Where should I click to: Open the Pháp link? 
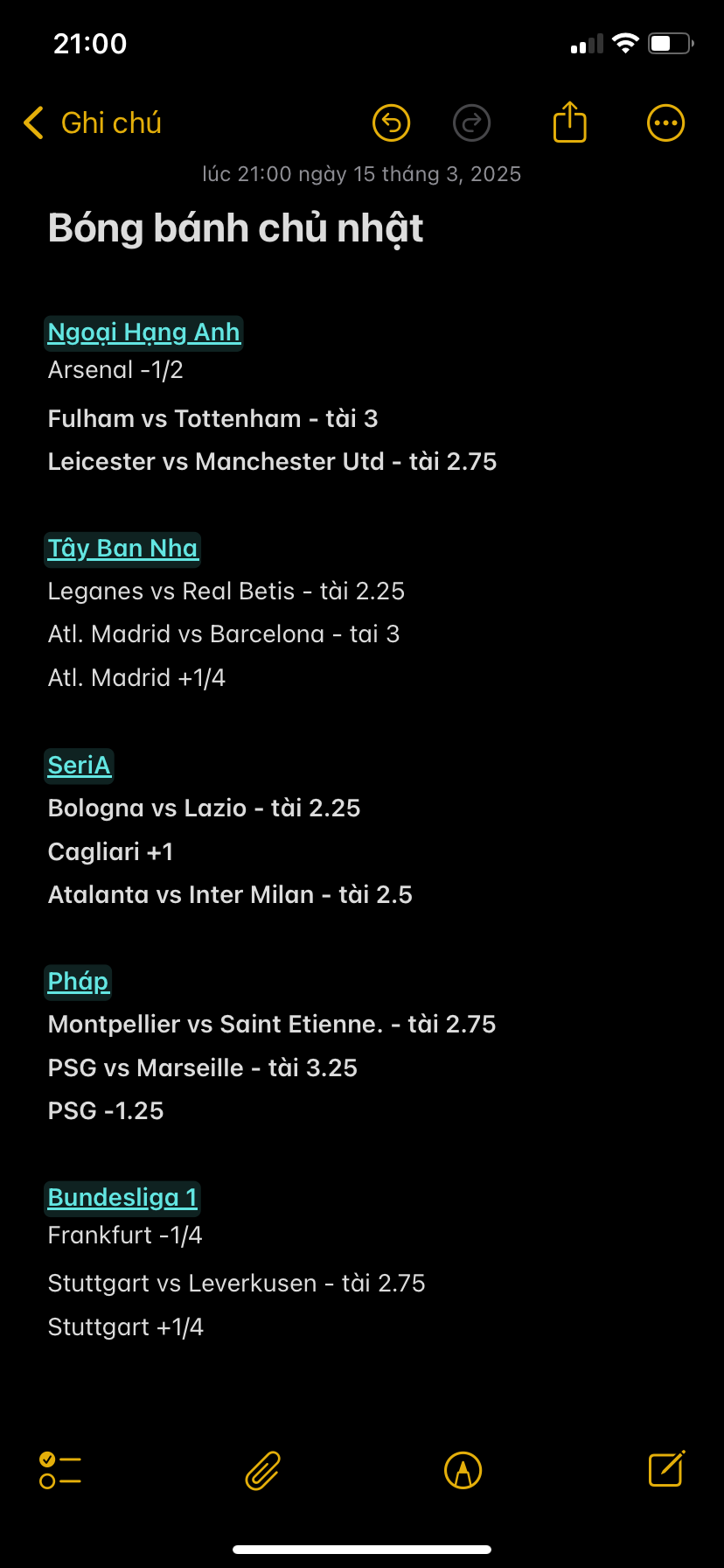pos(78,982)
